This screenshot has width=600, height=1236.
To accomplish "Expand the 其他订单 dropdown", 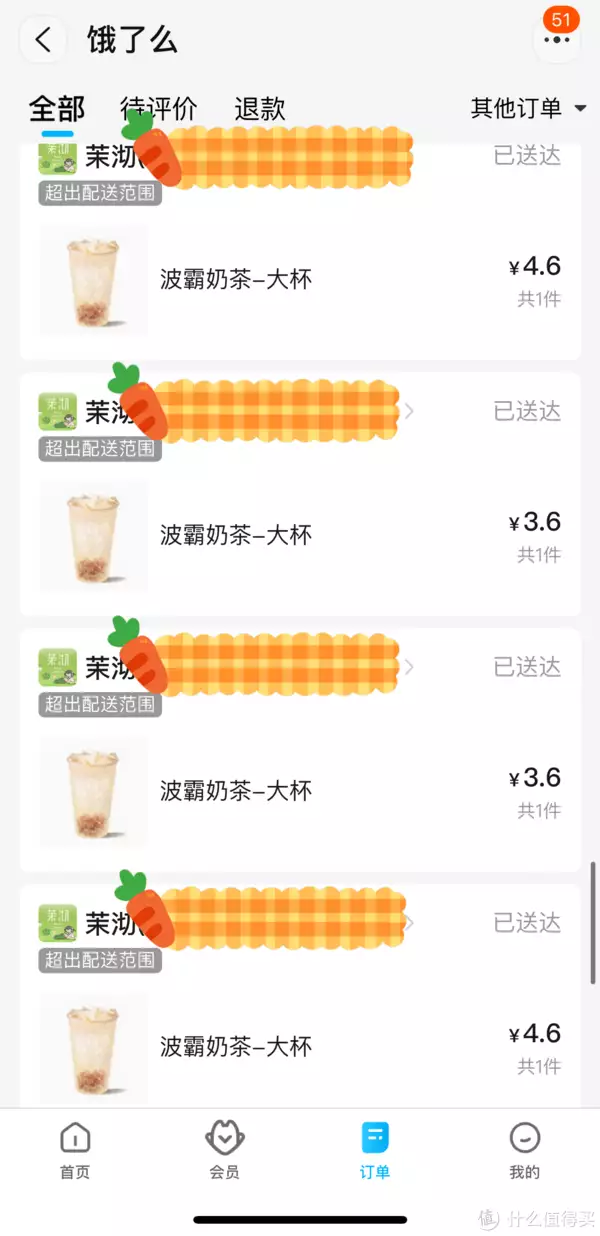I will pos(528,108).
